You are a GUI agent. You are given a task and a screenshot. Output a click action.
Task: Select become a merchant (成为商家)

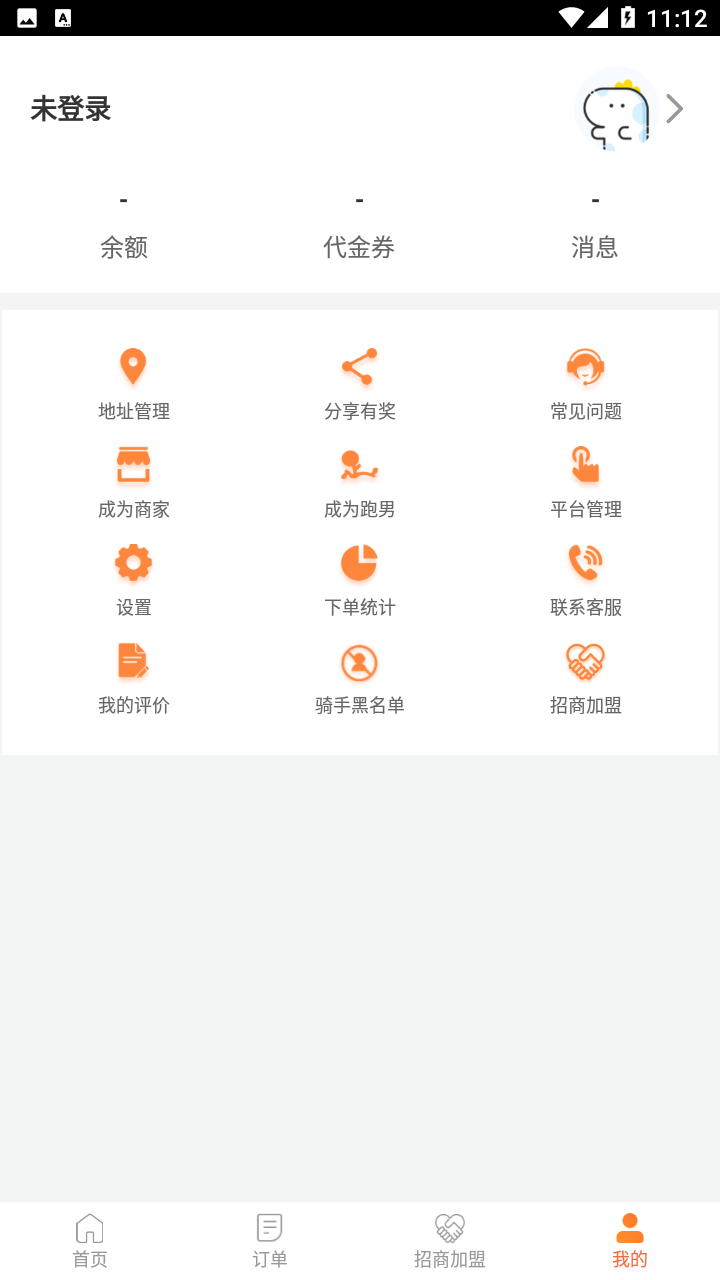click(133, 481)
